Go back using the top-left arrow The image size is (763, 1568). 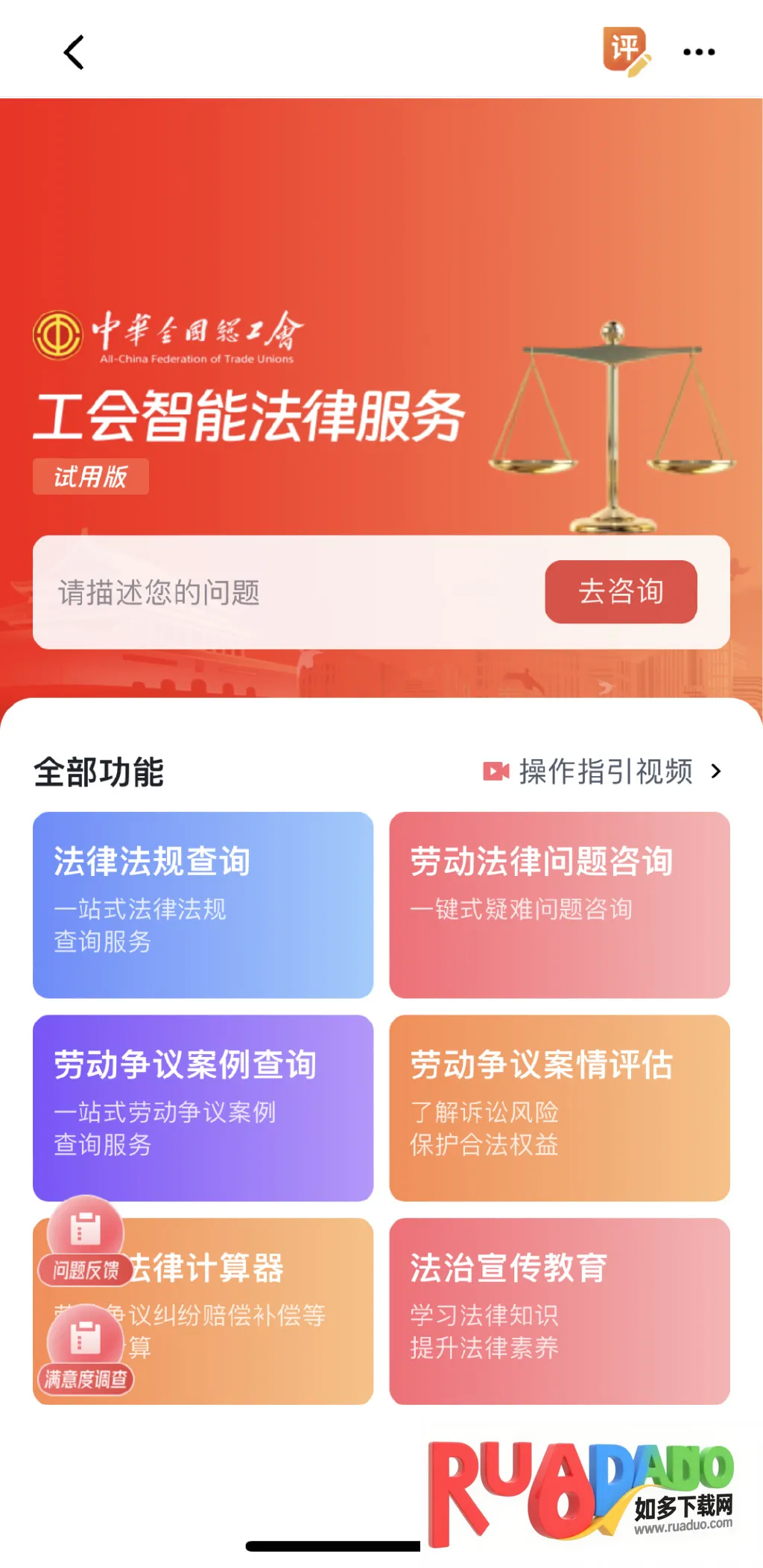74,52
